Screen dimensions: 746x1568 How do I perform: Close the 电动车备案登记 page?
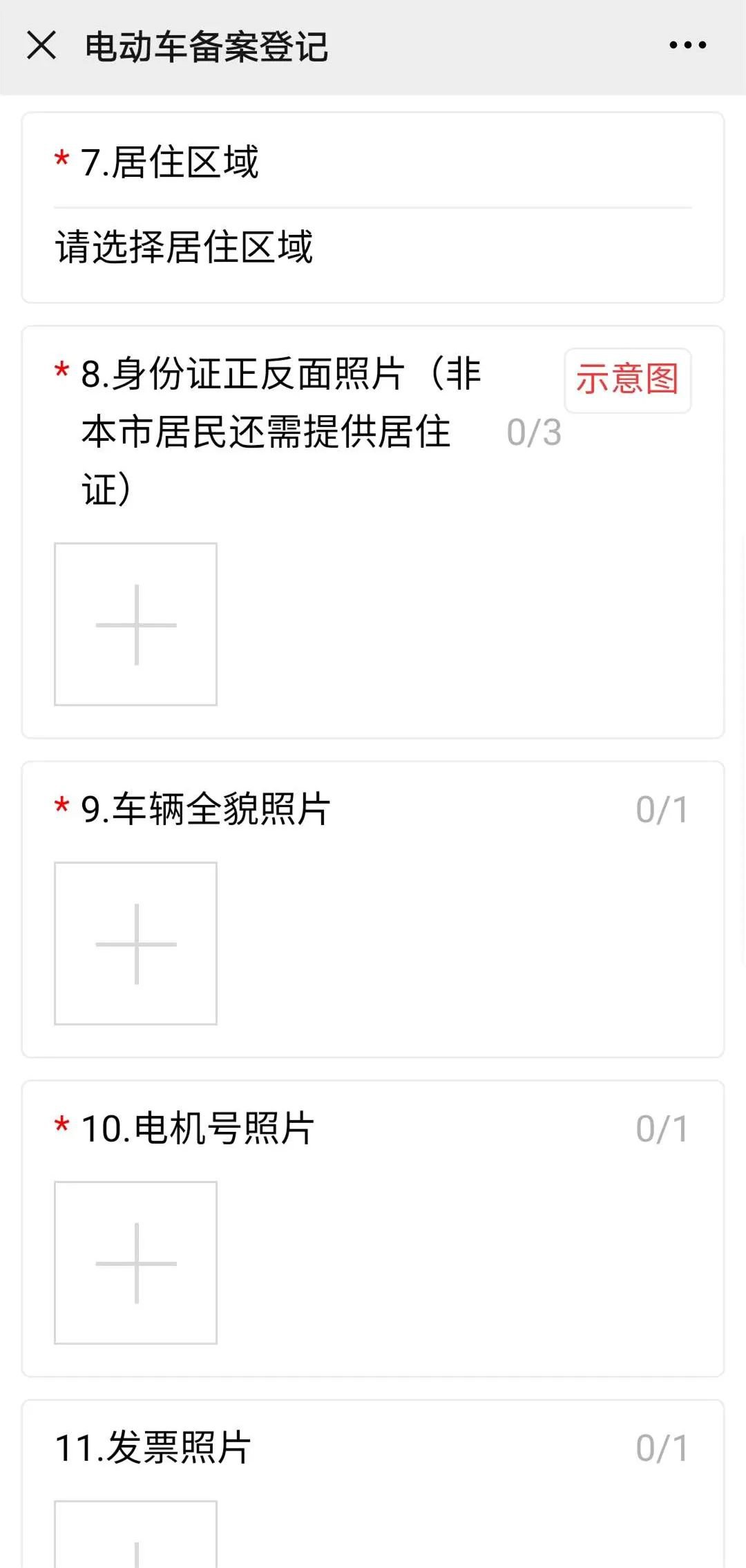click(41, 46)
